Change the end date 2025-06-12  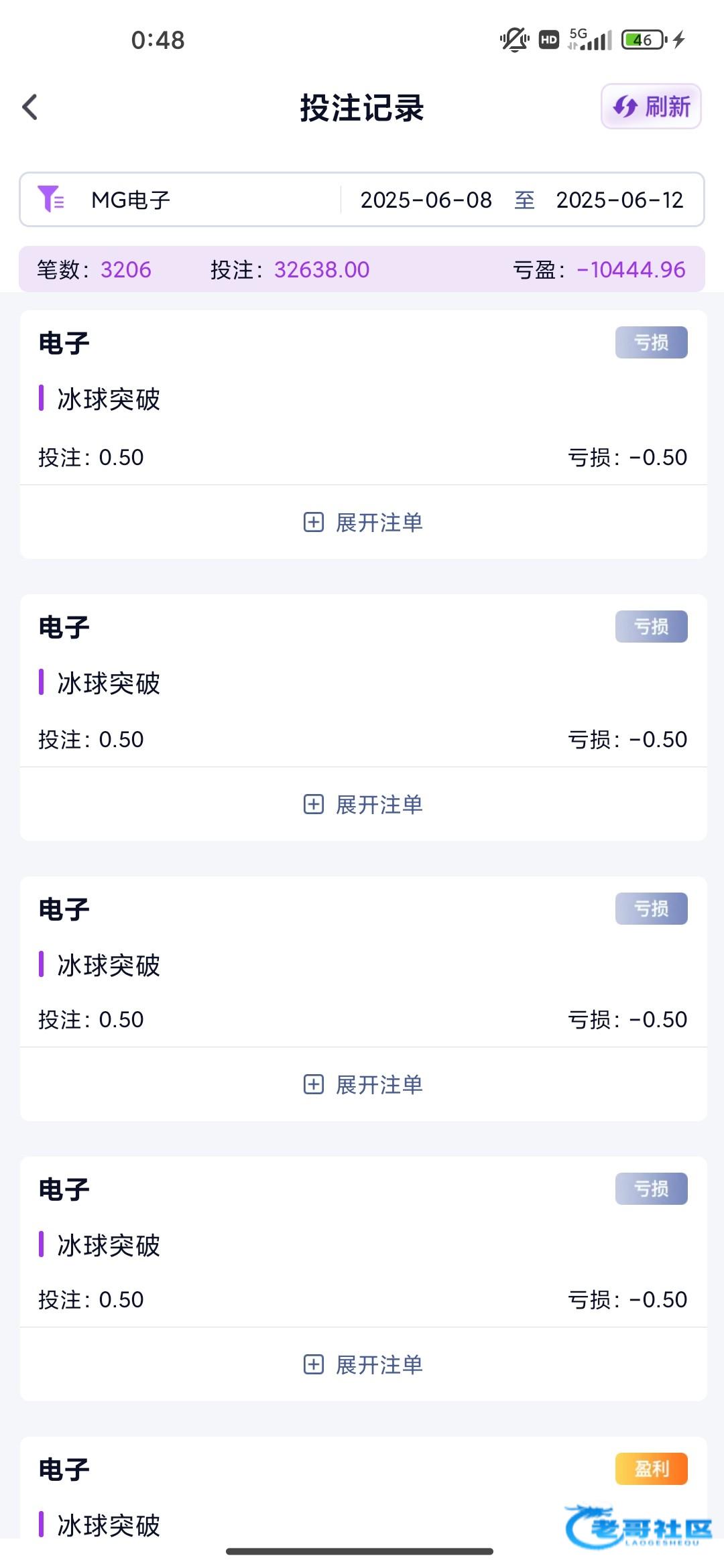pos(619,200)
